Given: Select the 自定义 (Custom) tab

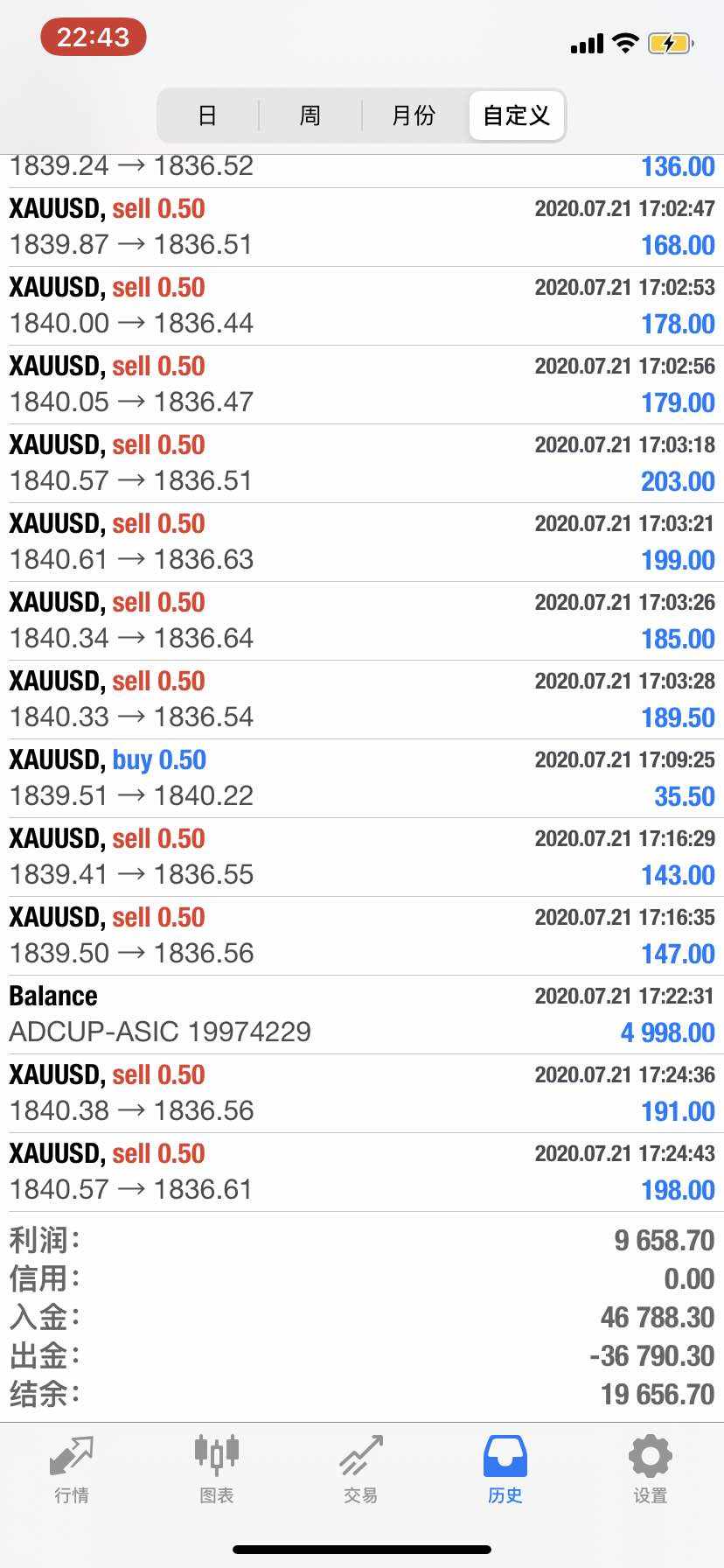Looking at the screenshot, I should pos(516,115).
